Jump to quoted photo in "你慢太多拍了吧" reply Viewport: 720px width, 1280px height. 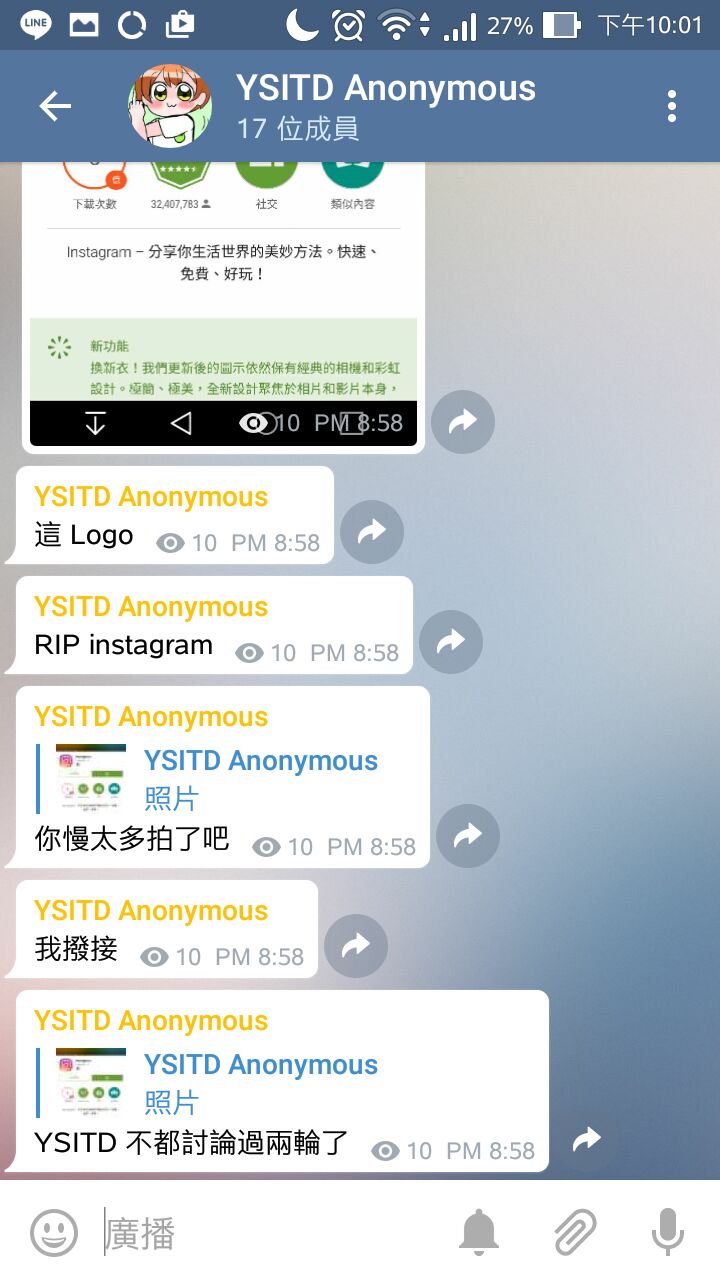215,778
